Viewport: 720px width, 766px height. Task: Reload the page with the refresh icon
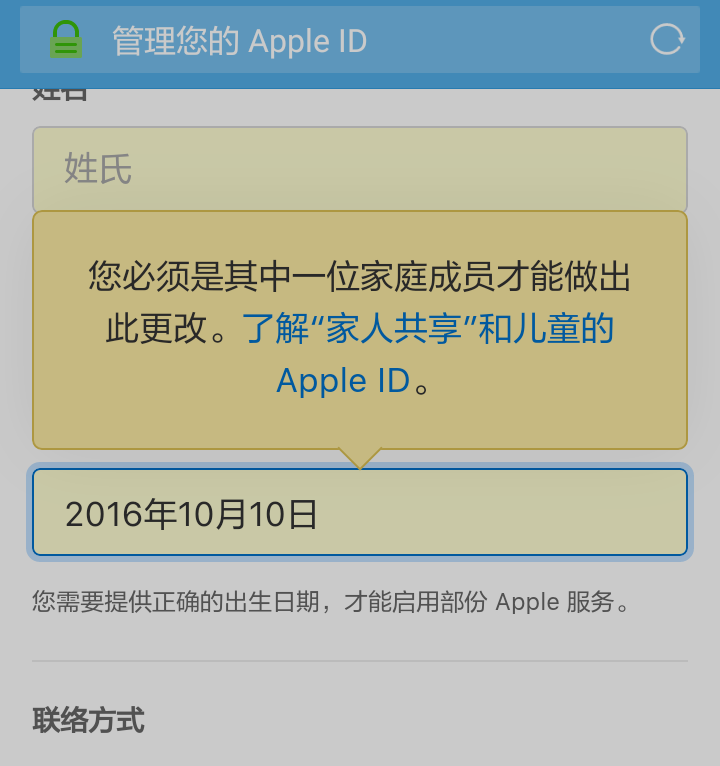[x=667, y=40]
